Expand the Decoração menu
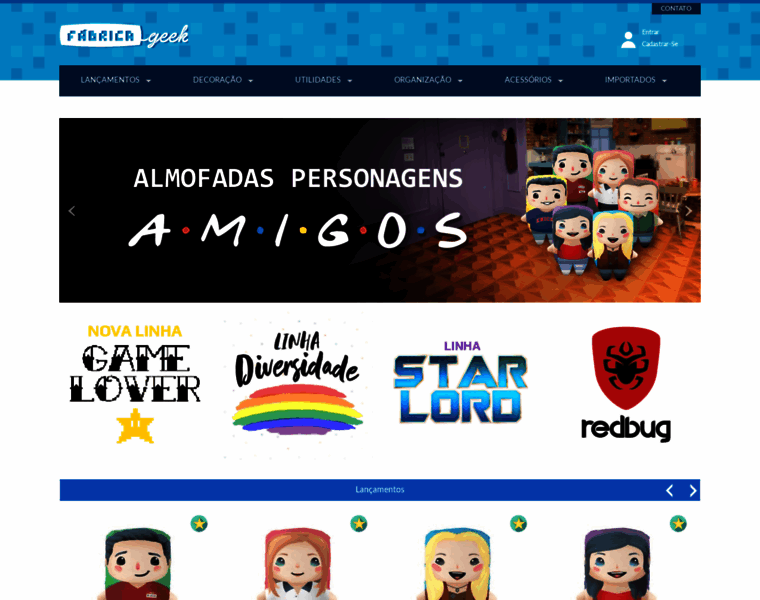Viewport: 760px width, 600px height. 223,80
